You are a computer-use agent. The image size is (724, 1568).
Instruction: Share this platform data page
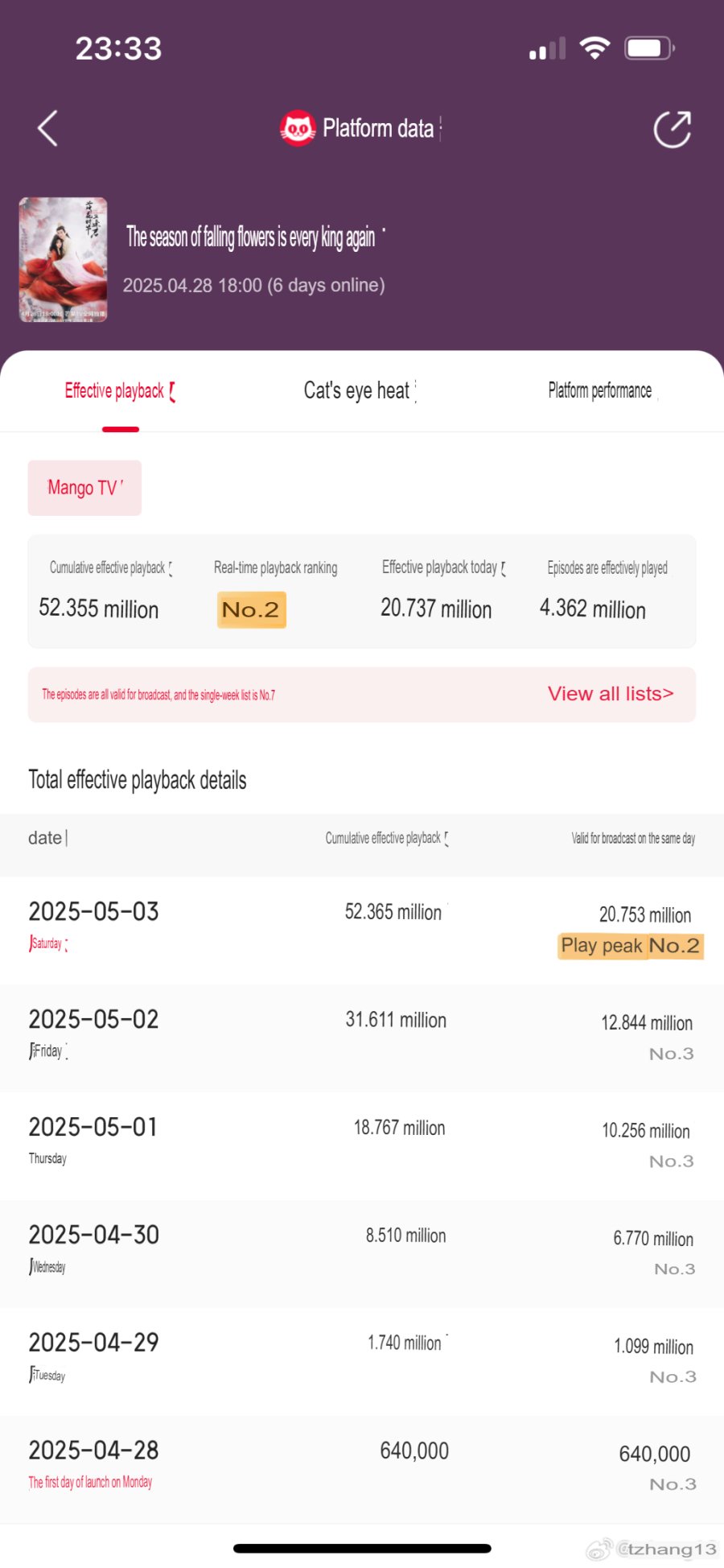point(673,129)
